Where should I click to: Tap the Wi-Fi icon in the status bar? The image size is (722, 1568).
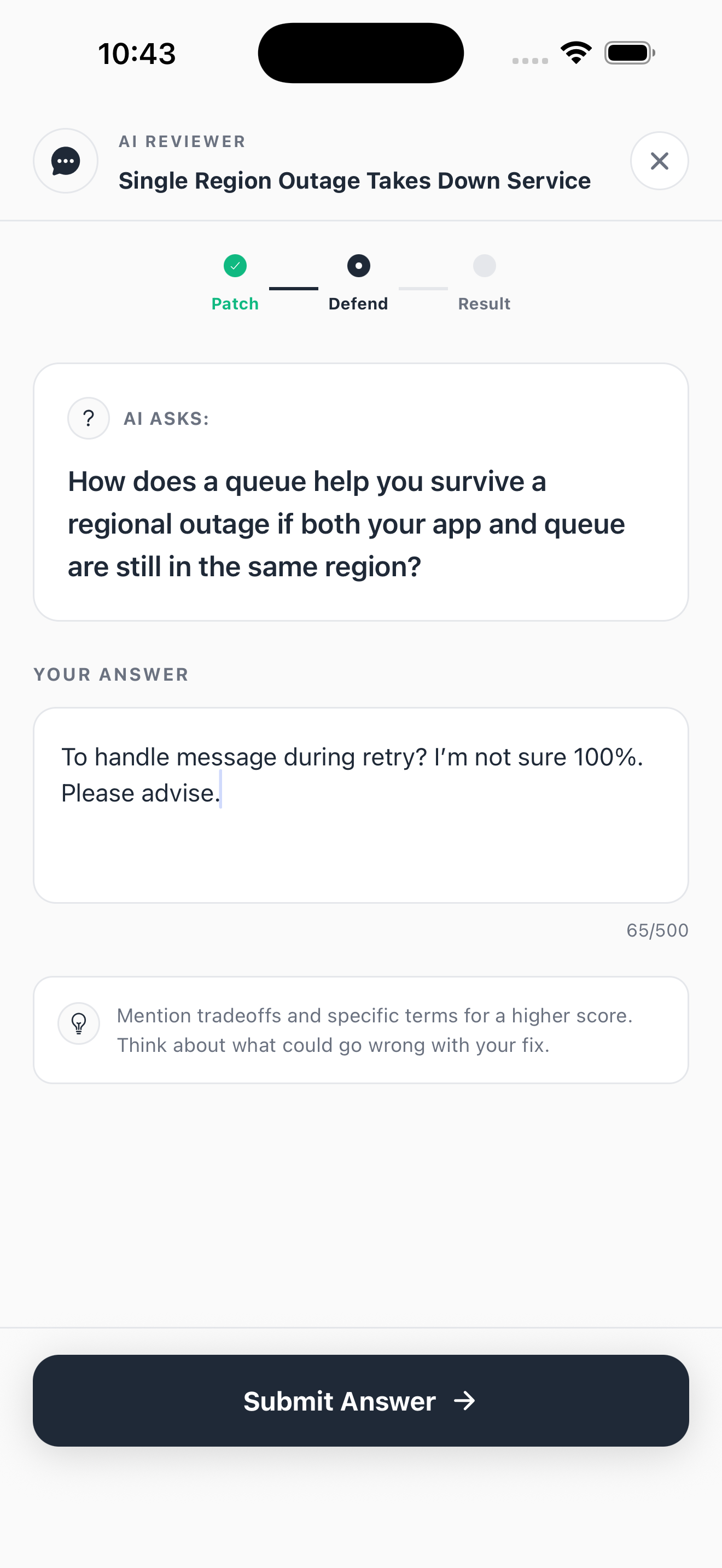pyautogui.click(x=575, y=52)
